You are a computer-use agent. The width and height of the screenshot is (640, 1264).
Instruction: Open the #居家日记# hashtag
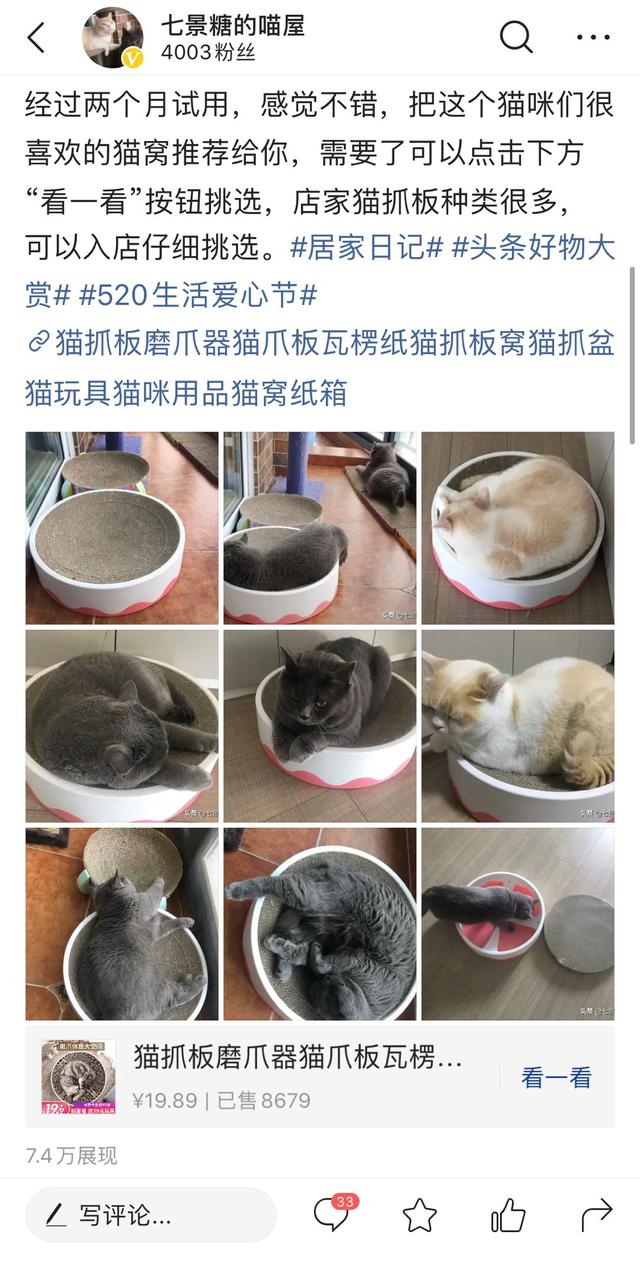[364, 246]
